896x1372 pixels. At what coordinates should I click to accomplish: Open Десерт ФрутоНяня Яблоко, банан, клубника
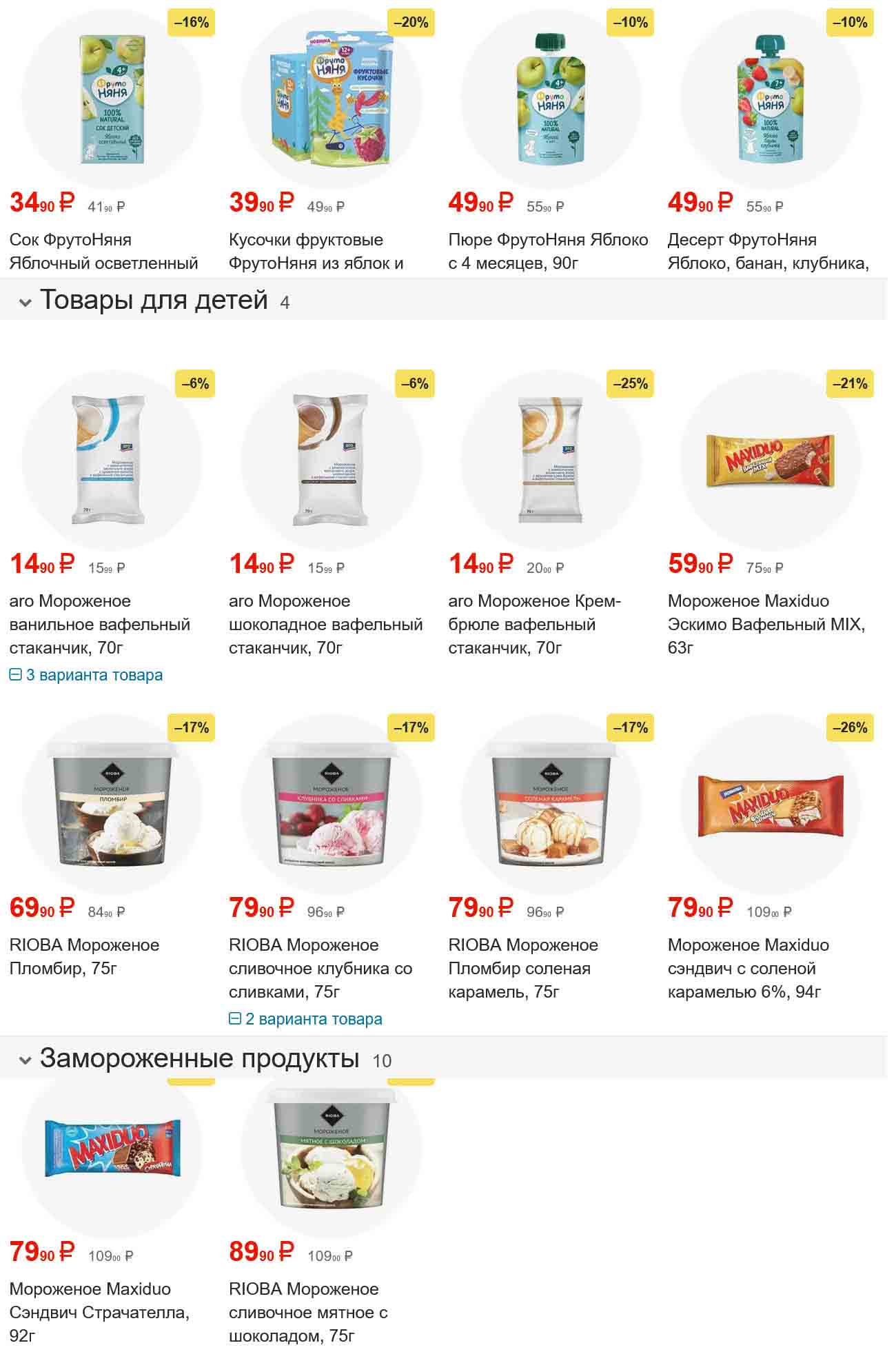768,251
